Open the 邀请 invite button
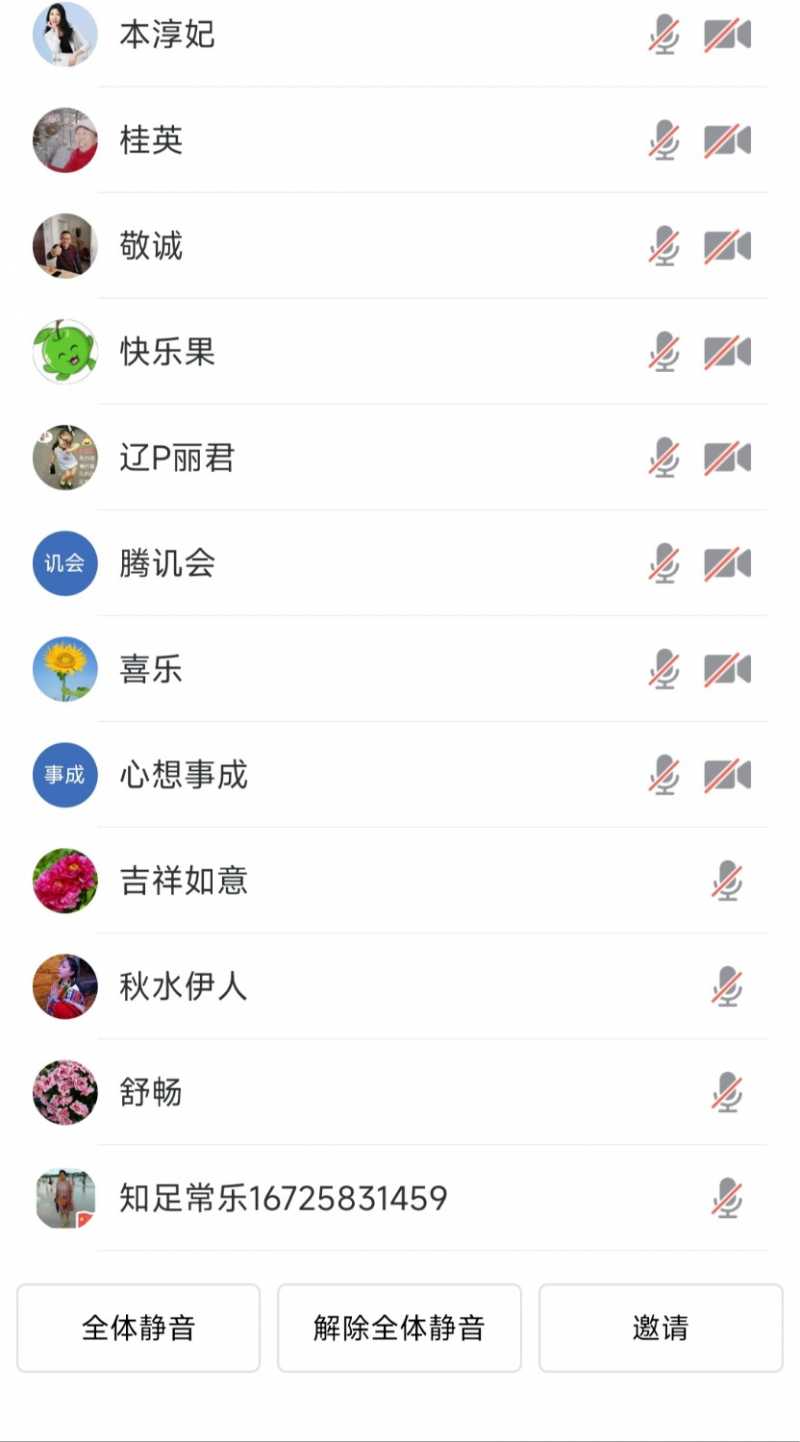800x1442 pixels. point(660,1328)
